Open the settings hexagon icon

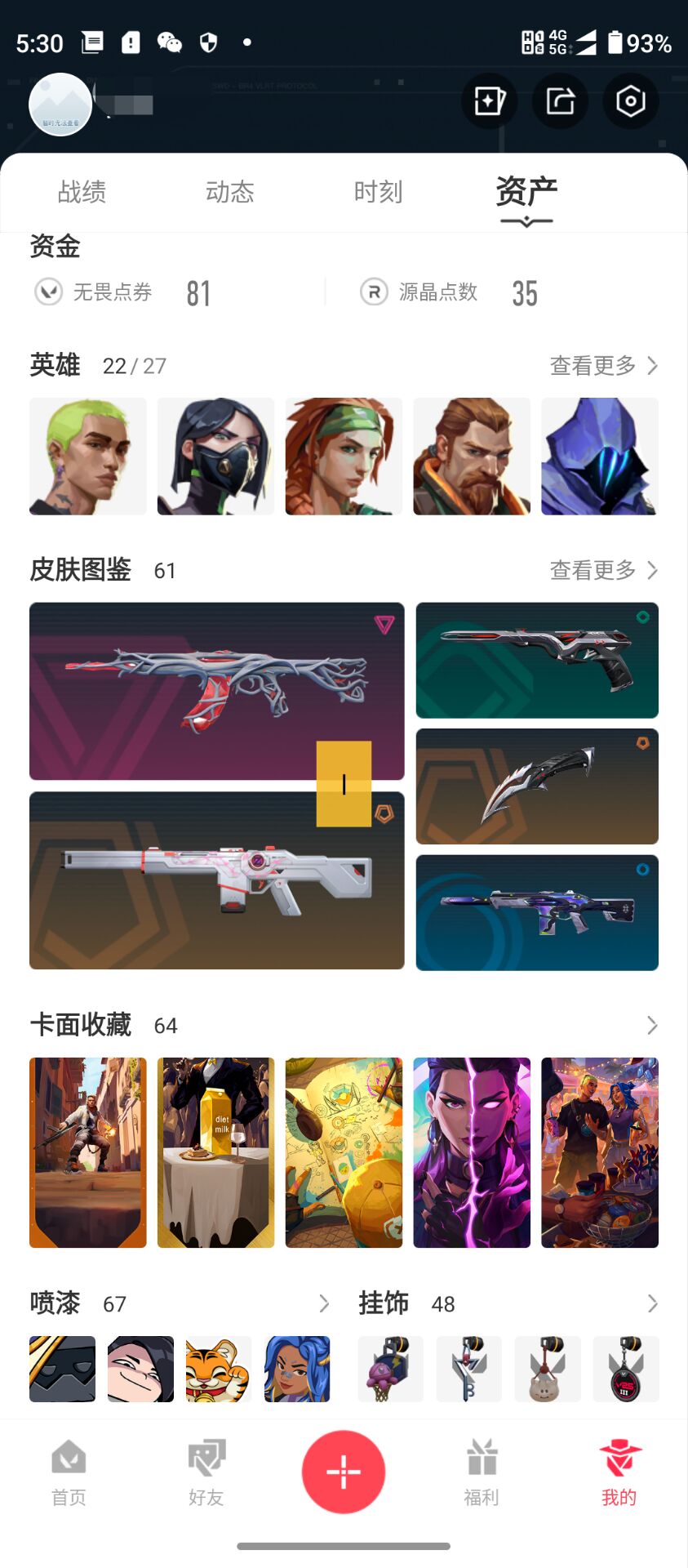tap(631, 101)
